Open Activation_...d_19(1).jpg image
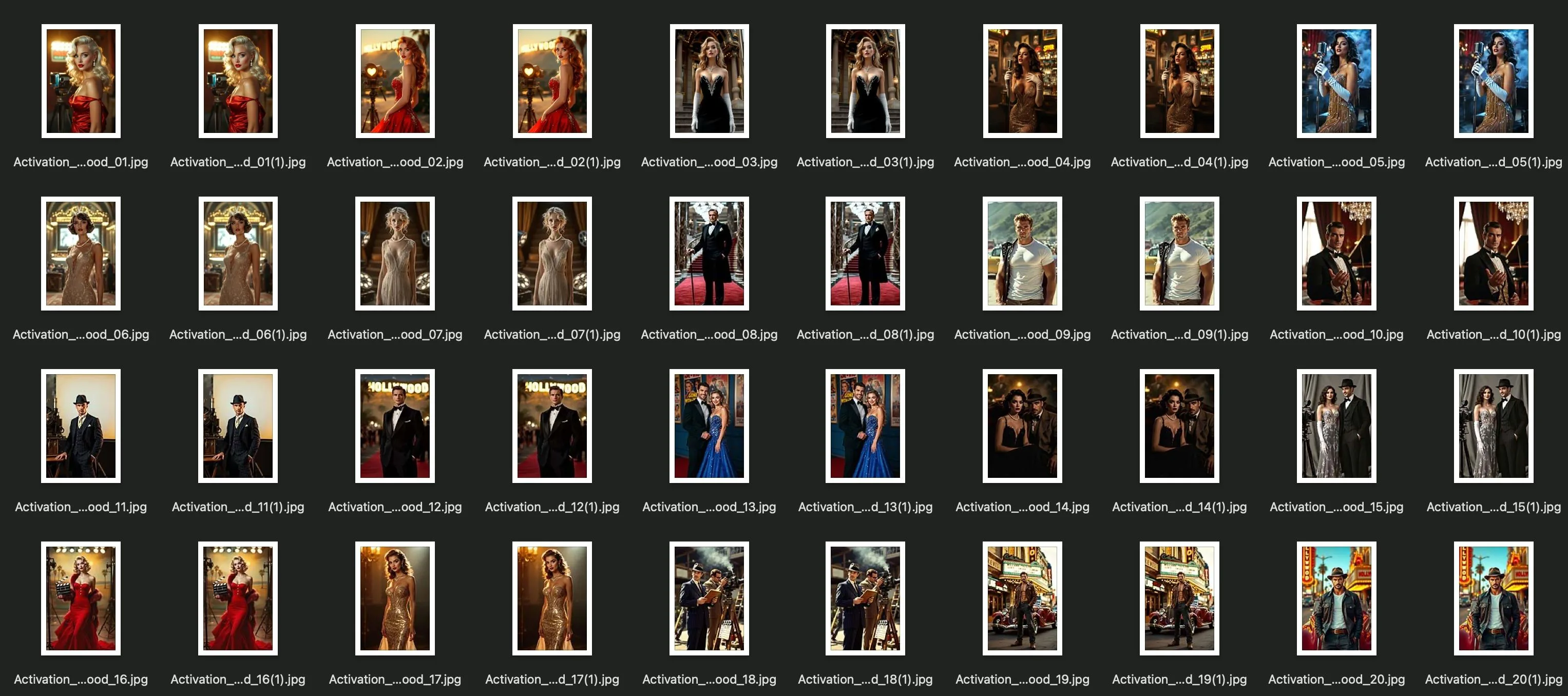 [1179, 598]
